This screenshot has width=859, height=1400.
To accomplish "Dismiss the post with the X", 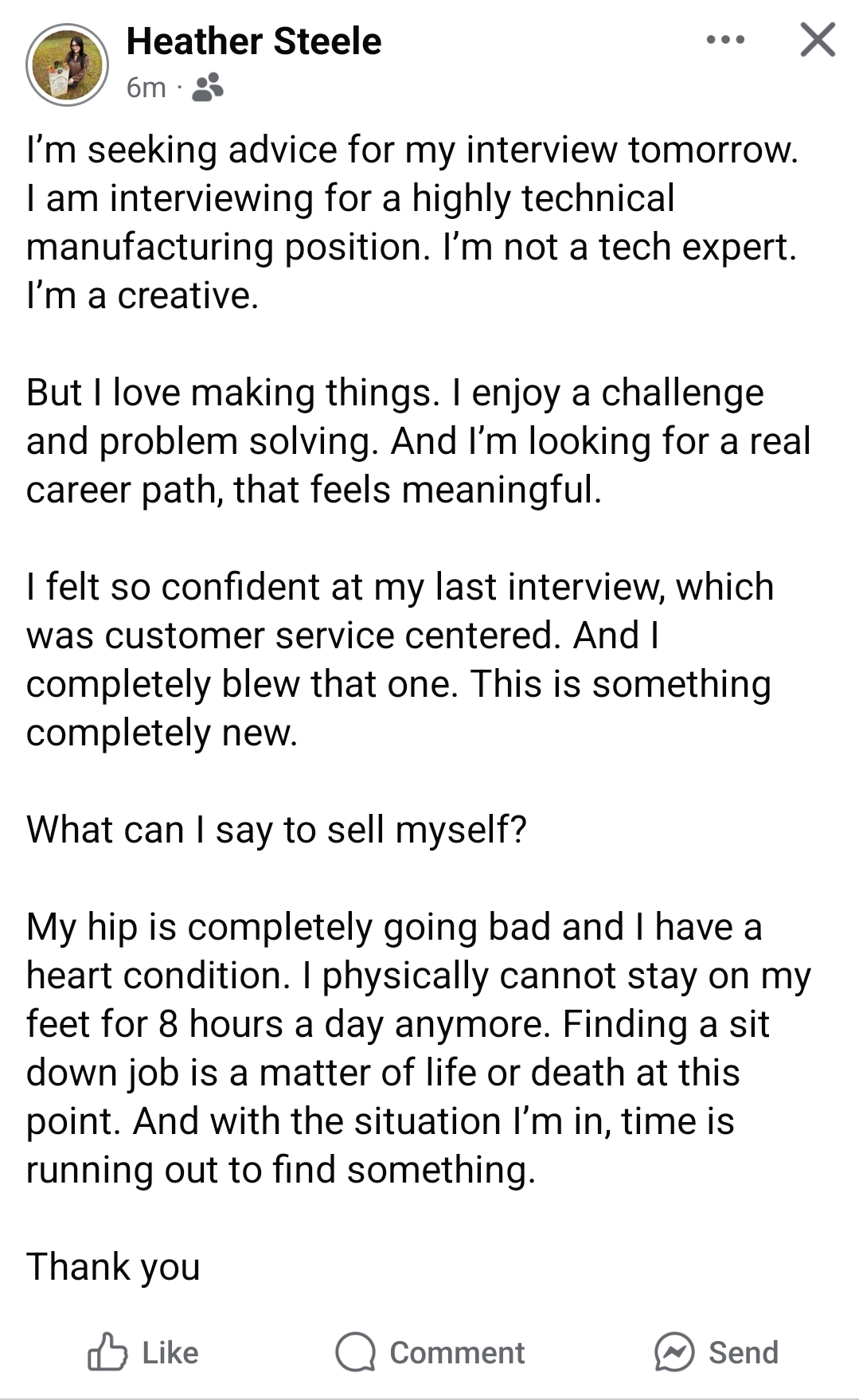I will pos(818,40).
